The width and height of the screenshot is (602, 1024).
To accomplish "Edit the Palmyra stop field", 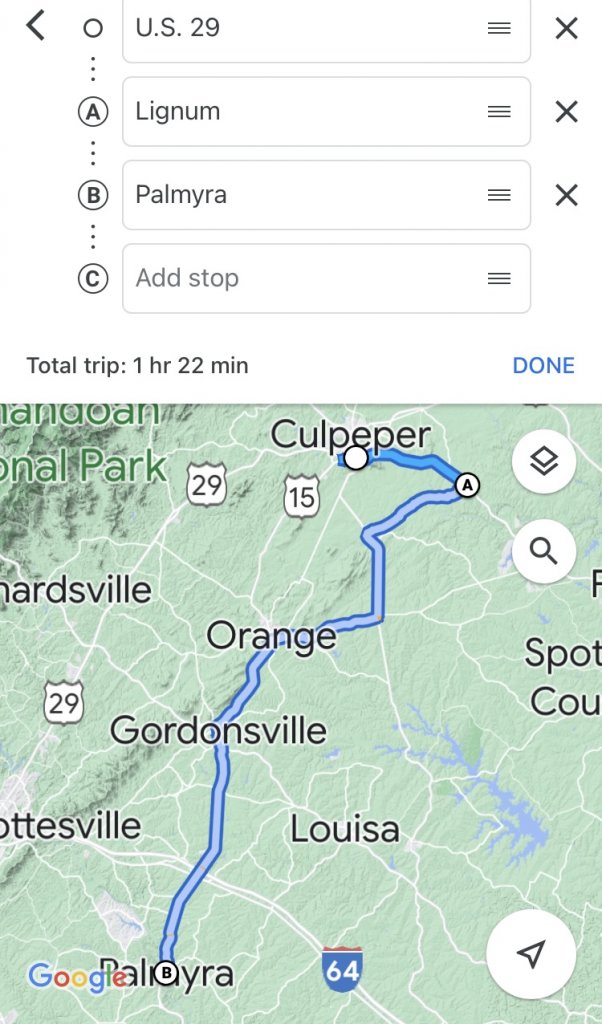I will coord(300,195).
